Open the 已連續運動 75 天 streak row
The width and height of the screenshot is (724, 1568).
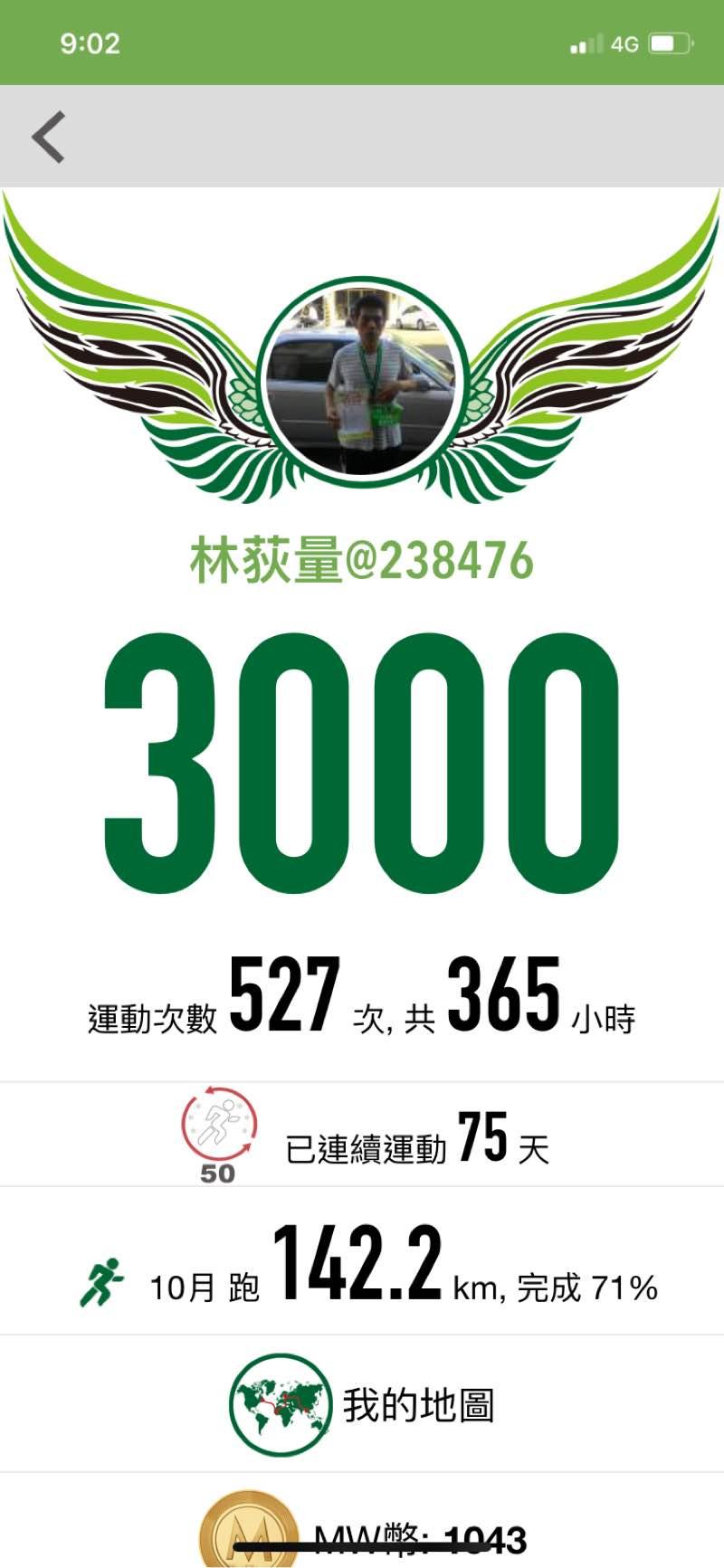tap(362, 1138)
